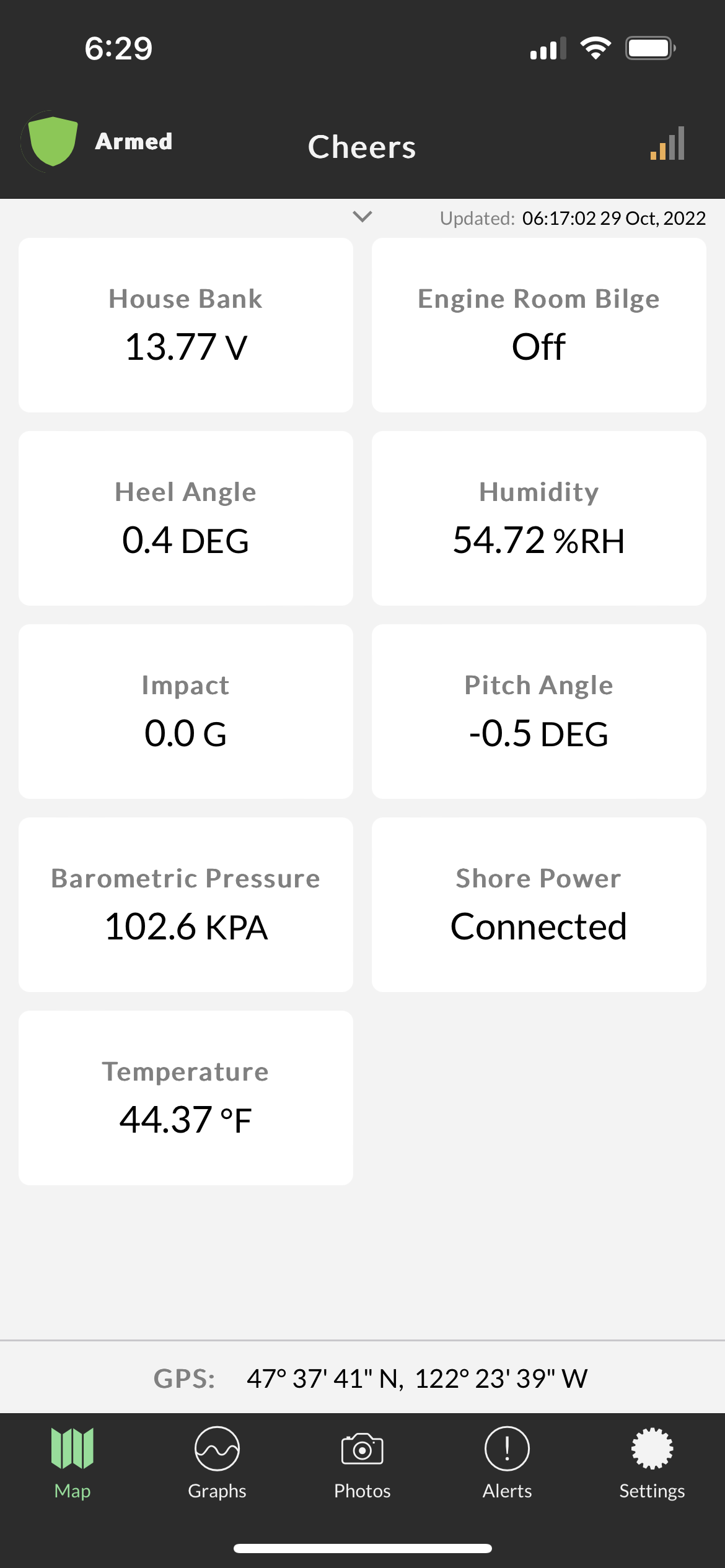The width and height of the screenshot is (725, 1568).
Task: Switch to the Graphs tab
Action: click(x=217, y=1464)
